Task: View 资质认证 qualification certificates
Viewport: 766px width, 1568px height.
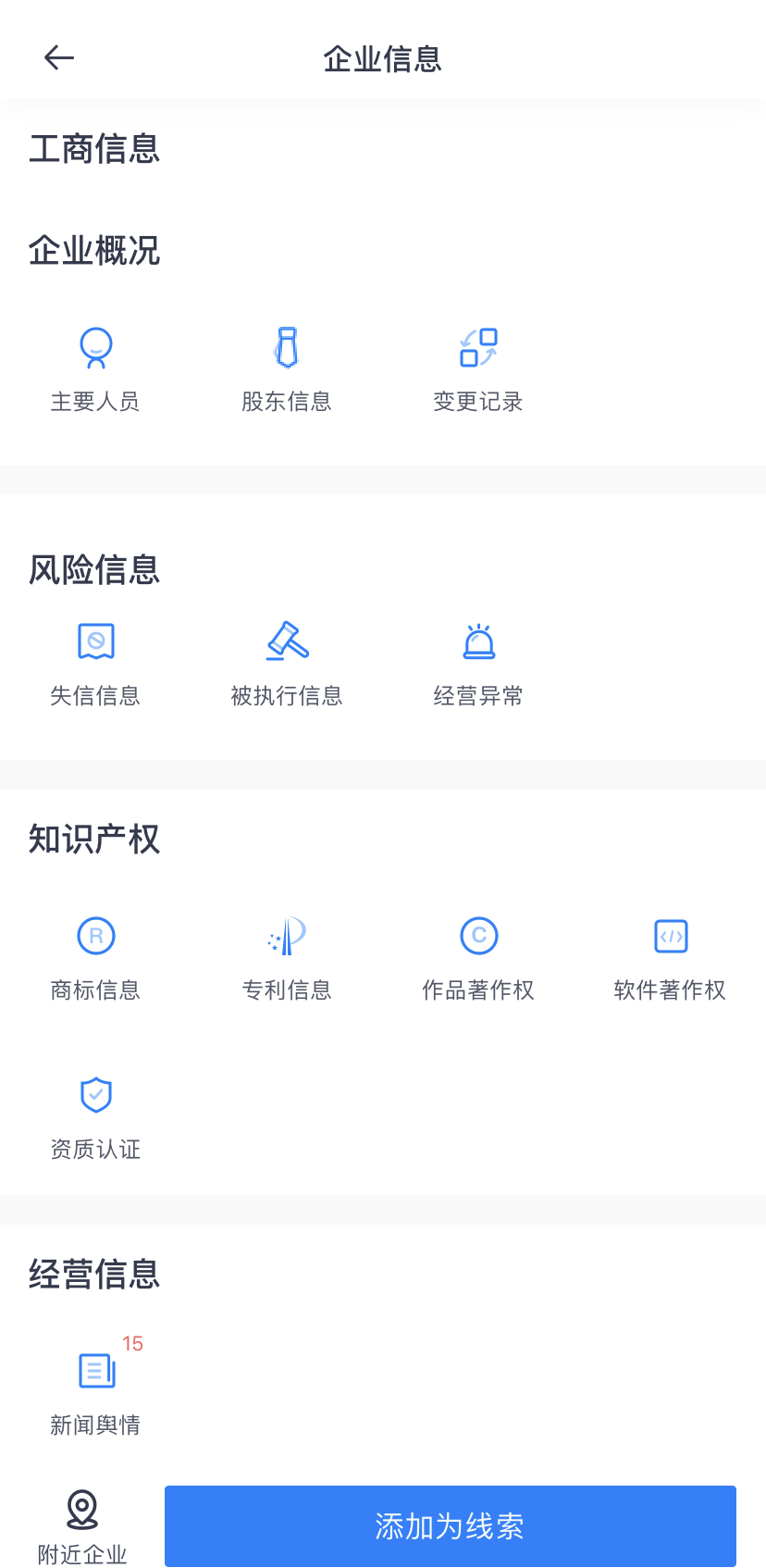Action: coord(95,1115)
